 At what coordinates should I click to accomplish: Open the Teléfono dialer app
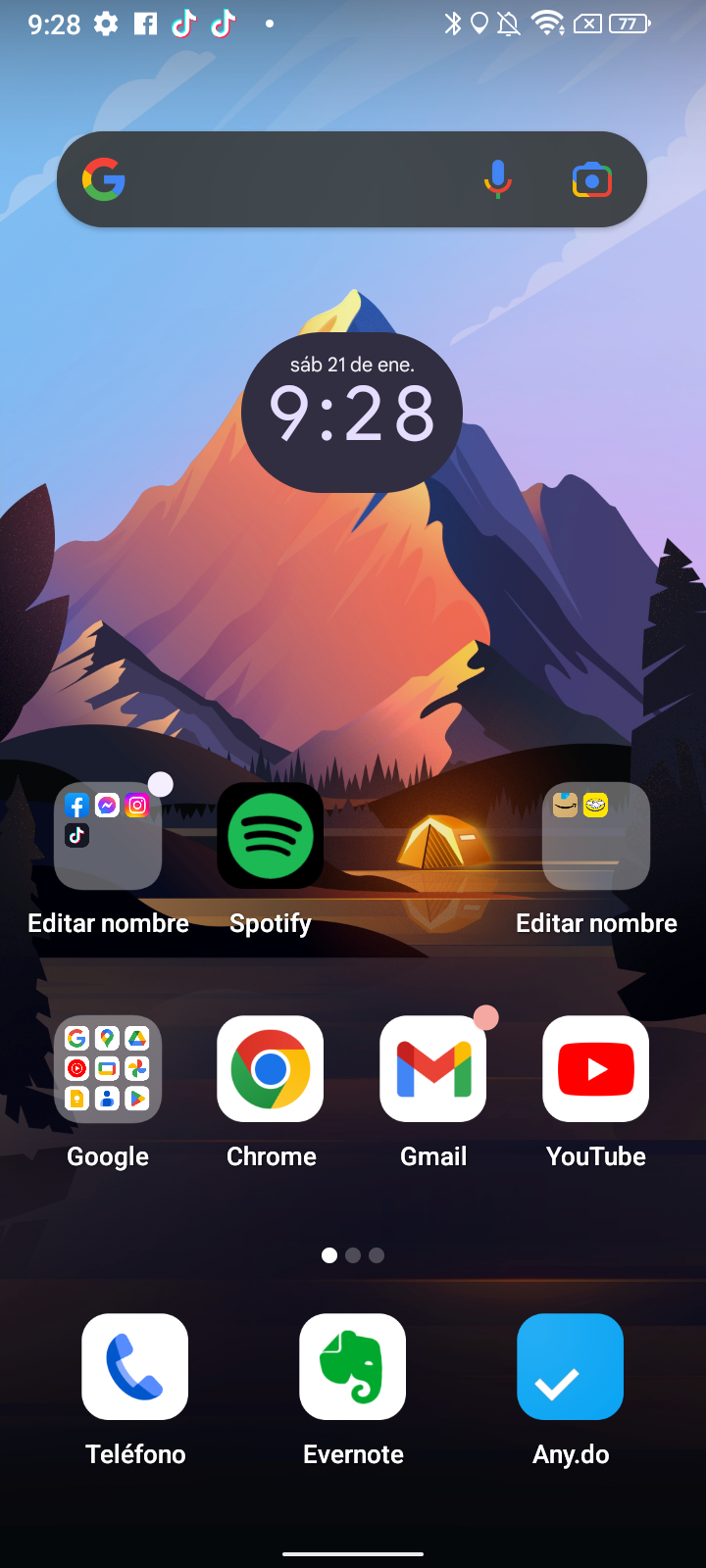135,1367
